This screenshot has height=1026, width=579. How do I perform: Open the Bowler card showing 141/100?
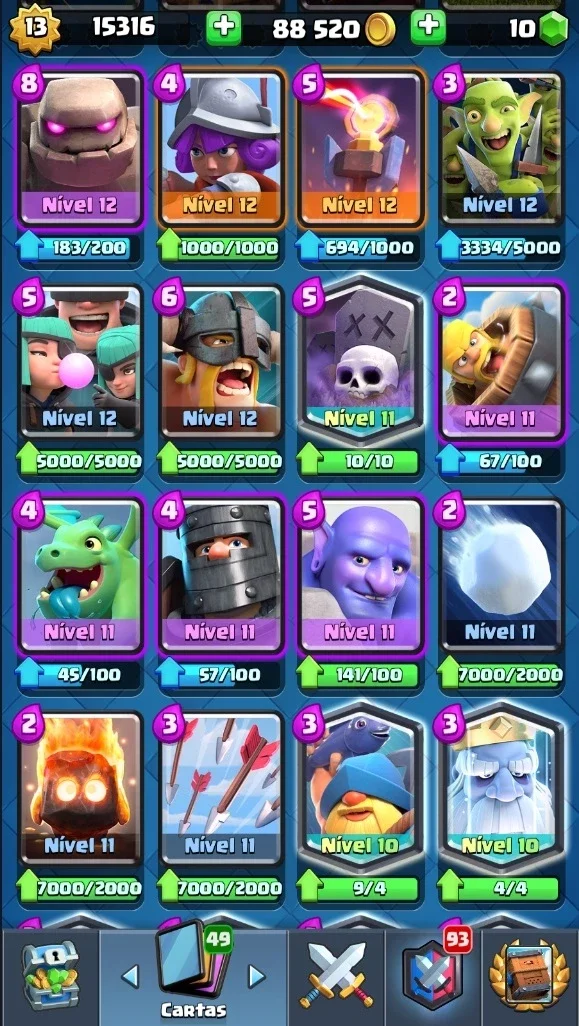(x=360, y=576)
